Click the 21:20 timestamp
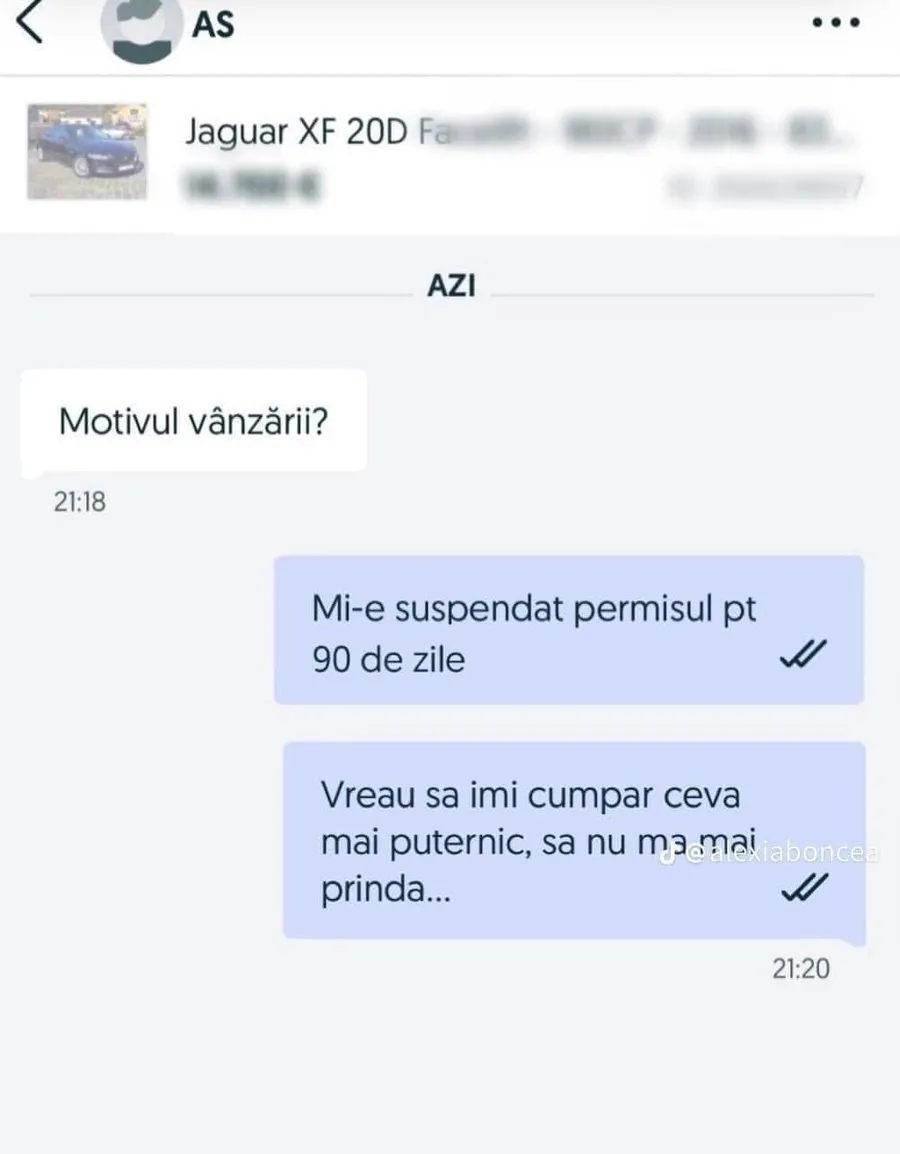Viewport: 900px width, 1154px height. pos(801,968)
